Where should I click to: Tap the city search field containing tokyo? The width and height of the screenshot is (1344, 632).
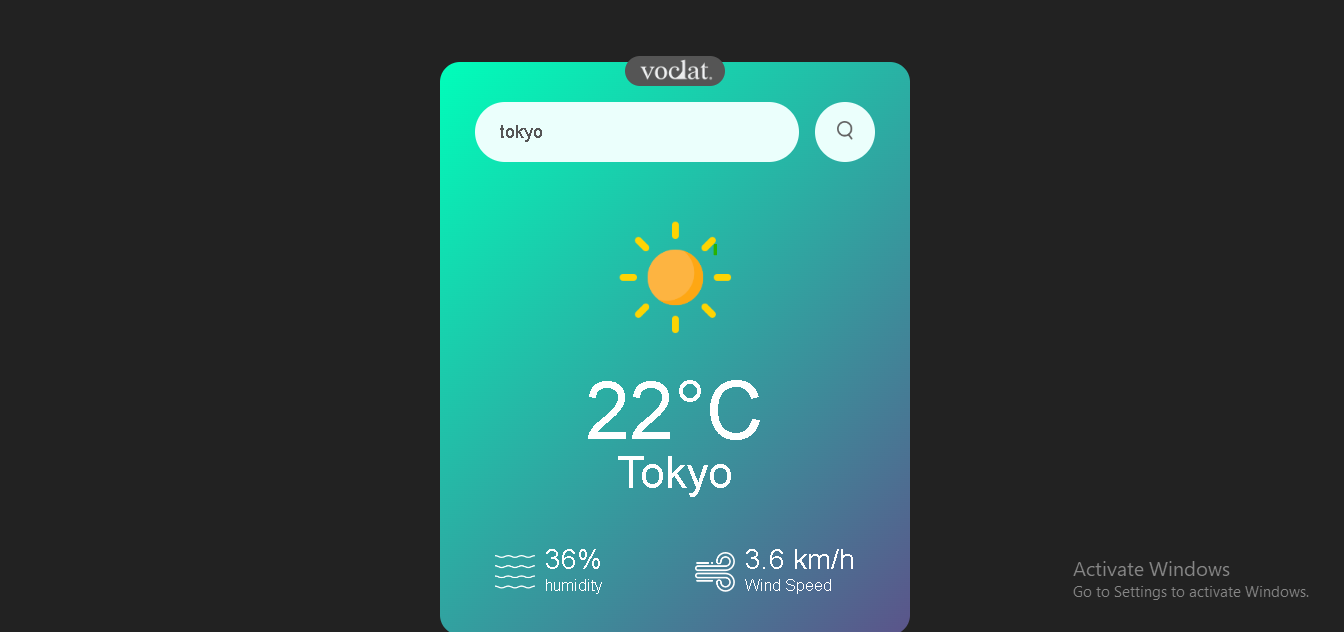point(636,132)
